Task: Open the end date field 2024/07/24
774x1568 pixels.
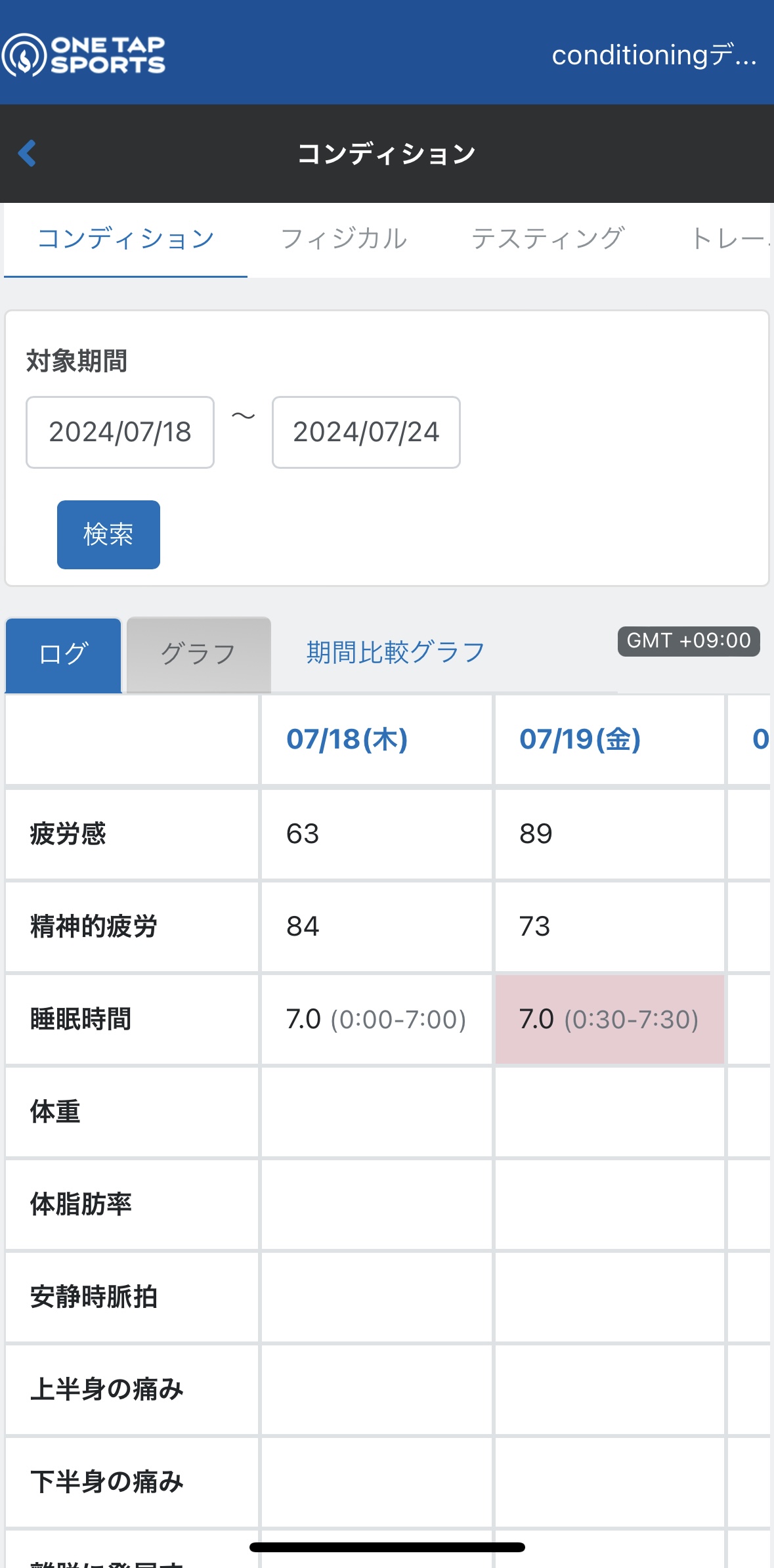Action: [366, 432]
